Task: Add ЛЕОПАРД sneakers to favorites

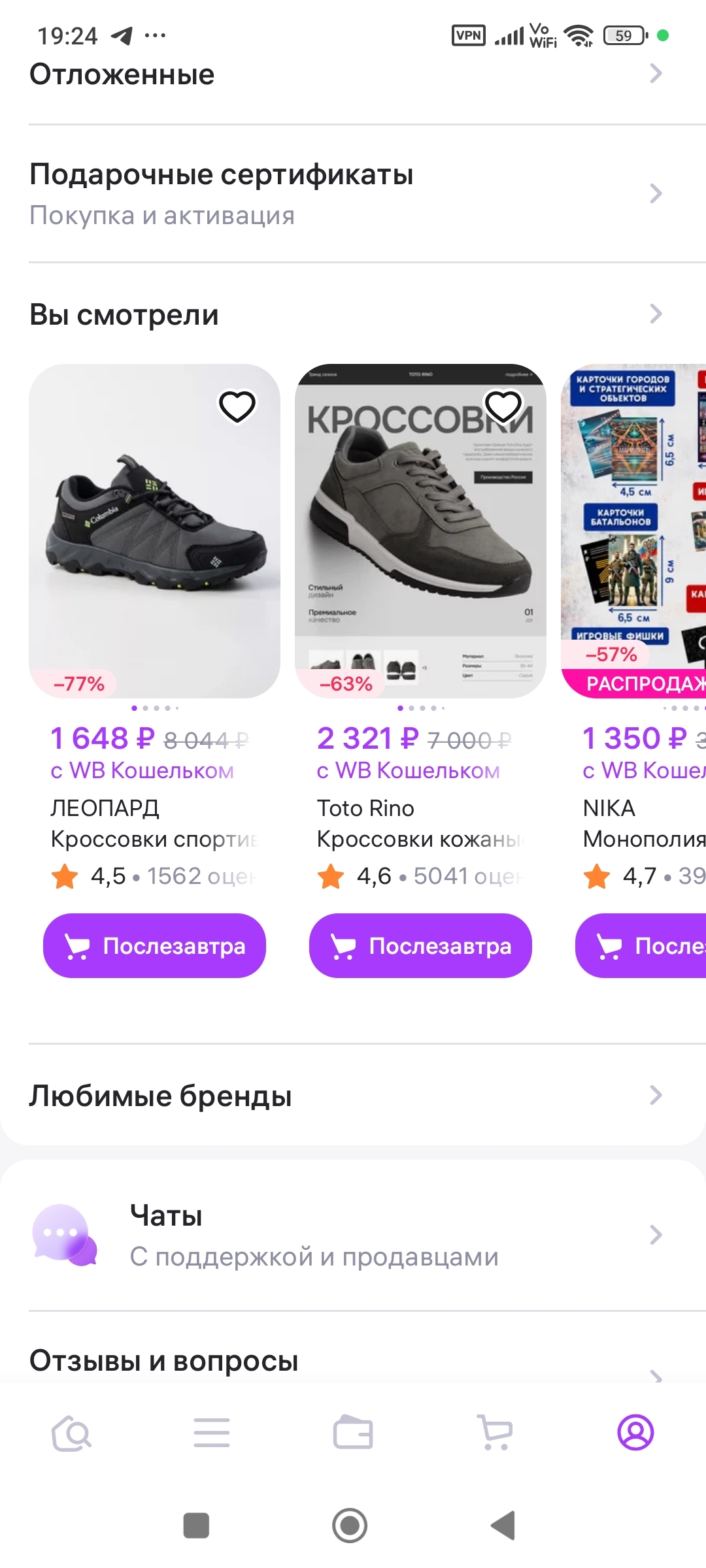Action: tap(237, 406)
